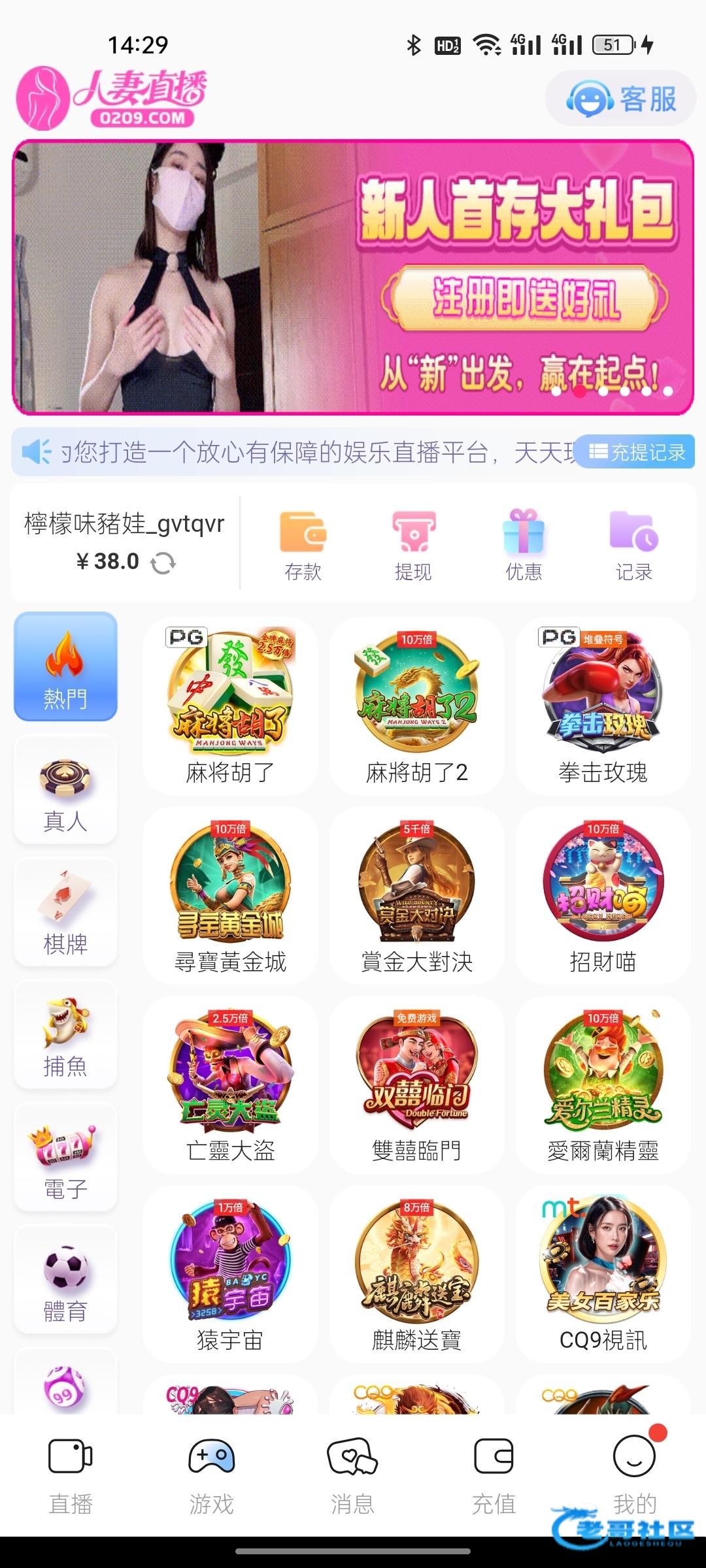Select the 電子 category
Image resolution: width=706 pixels, height=1568 pixels.
tap(65, 1157)
